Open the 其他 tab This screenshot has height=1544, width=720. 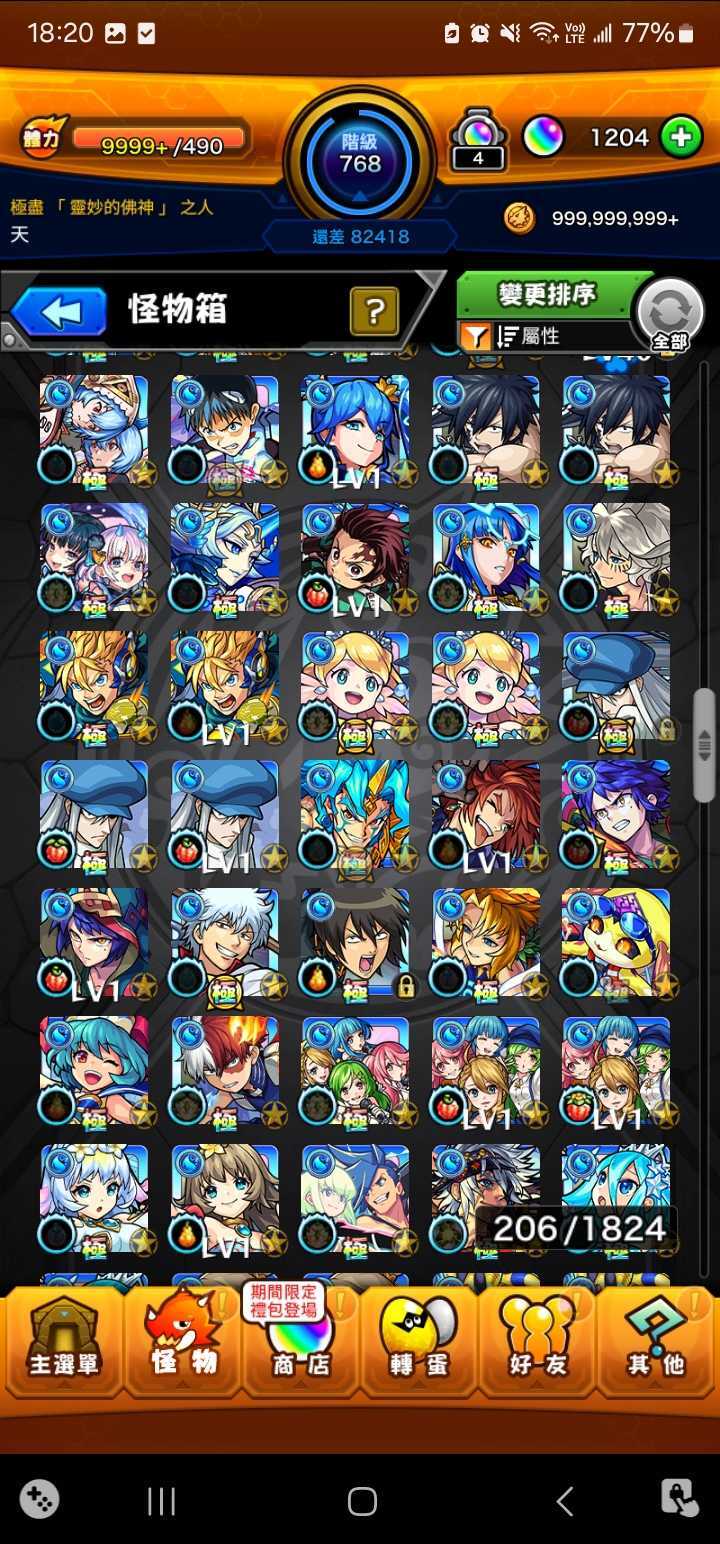(x=656, y=1343)
